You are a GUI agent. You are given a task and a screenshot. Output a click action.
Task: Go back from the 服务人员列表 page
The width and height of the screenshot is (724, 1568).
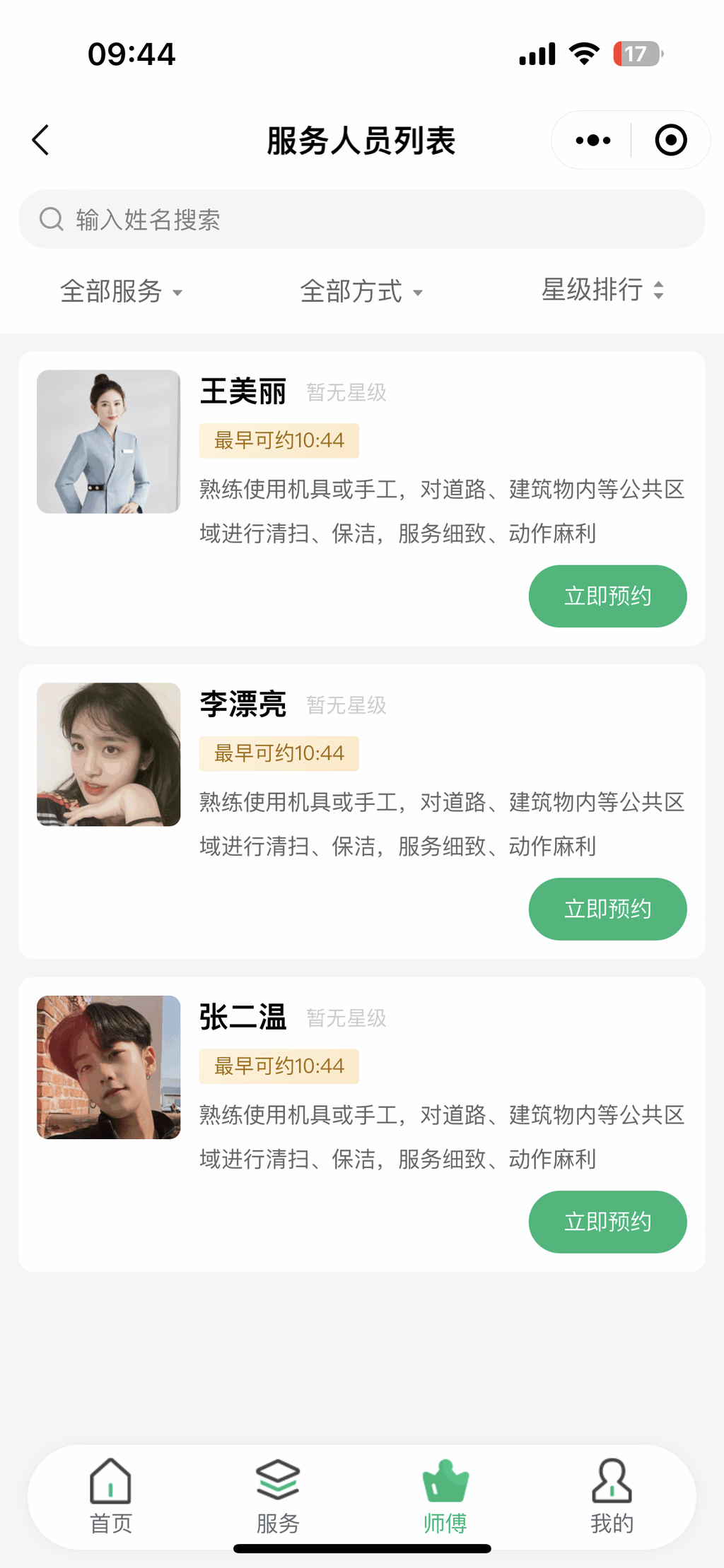click(x=41, y=140)
